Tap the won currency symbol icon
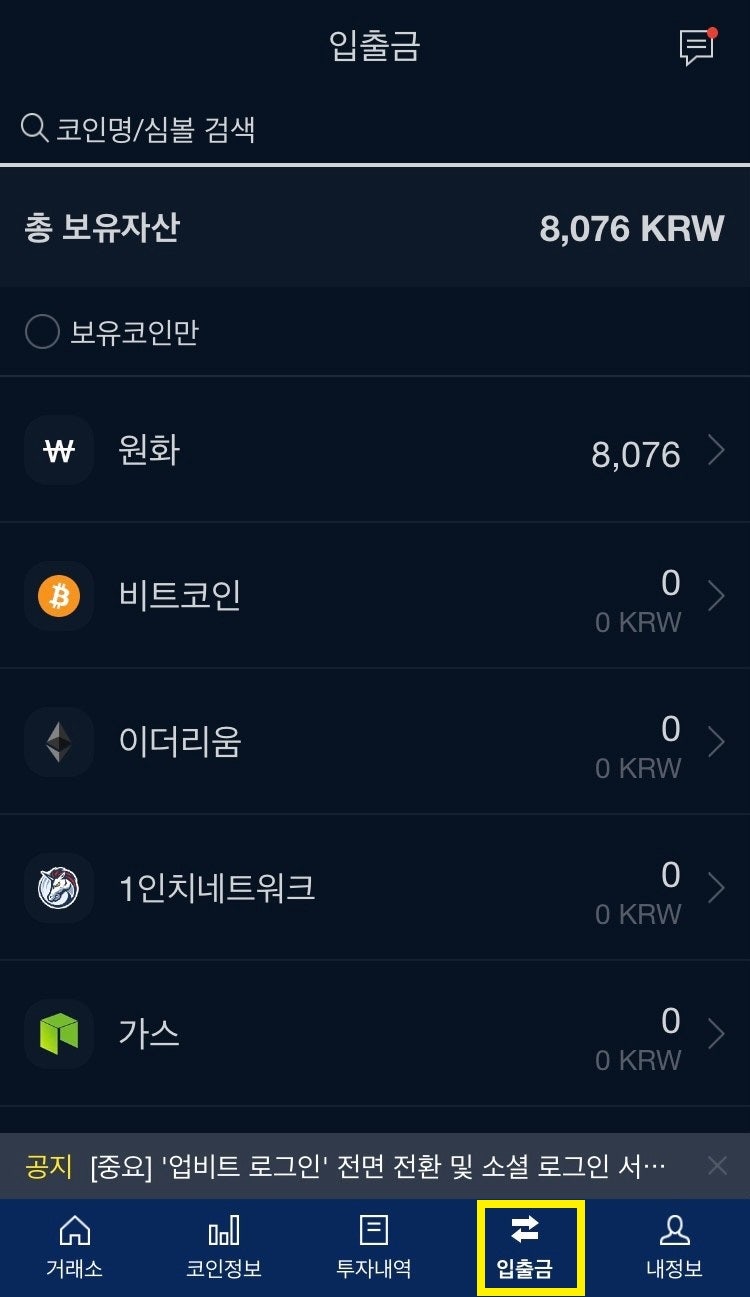Viewport: 750px width, 1297px height. (x=58, y=450)
